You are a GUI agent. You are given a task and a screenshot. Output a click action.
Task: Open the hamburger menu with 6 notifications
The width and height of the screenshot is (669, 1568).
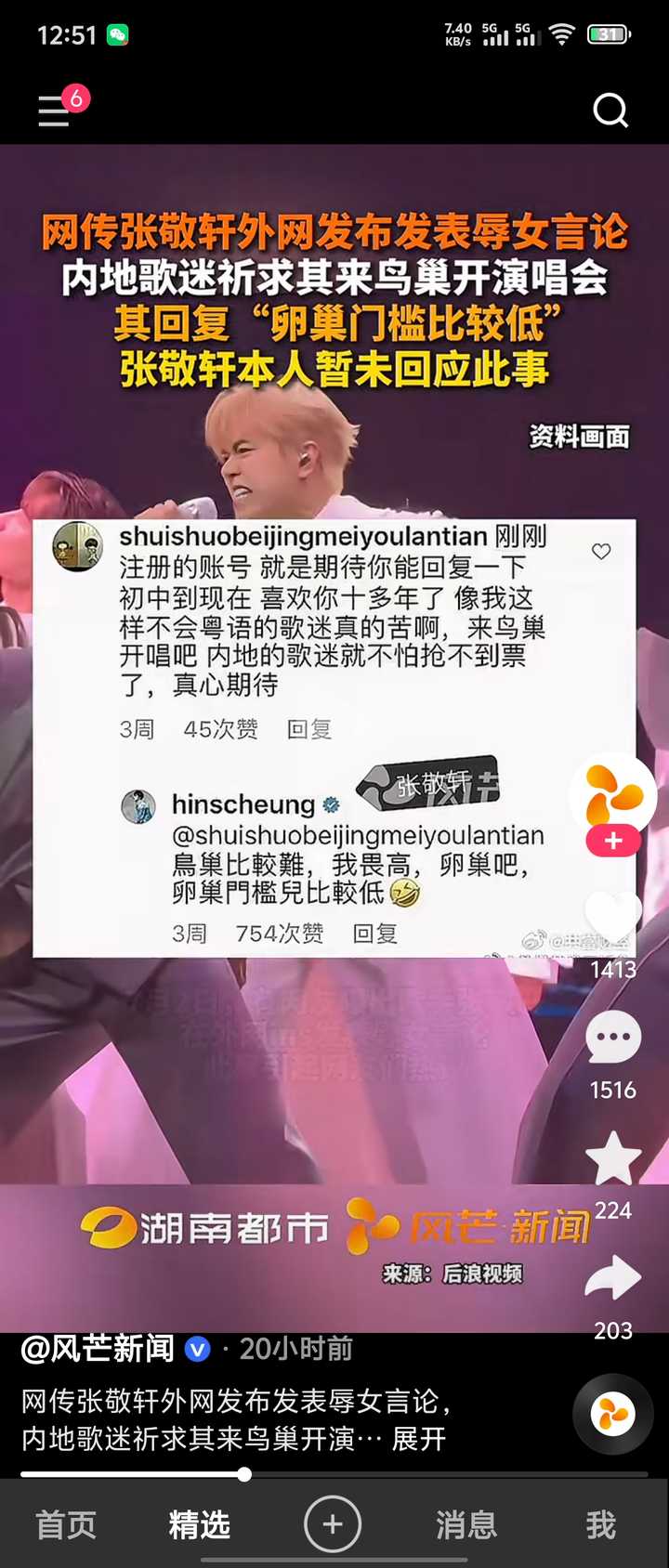(56, 110)
